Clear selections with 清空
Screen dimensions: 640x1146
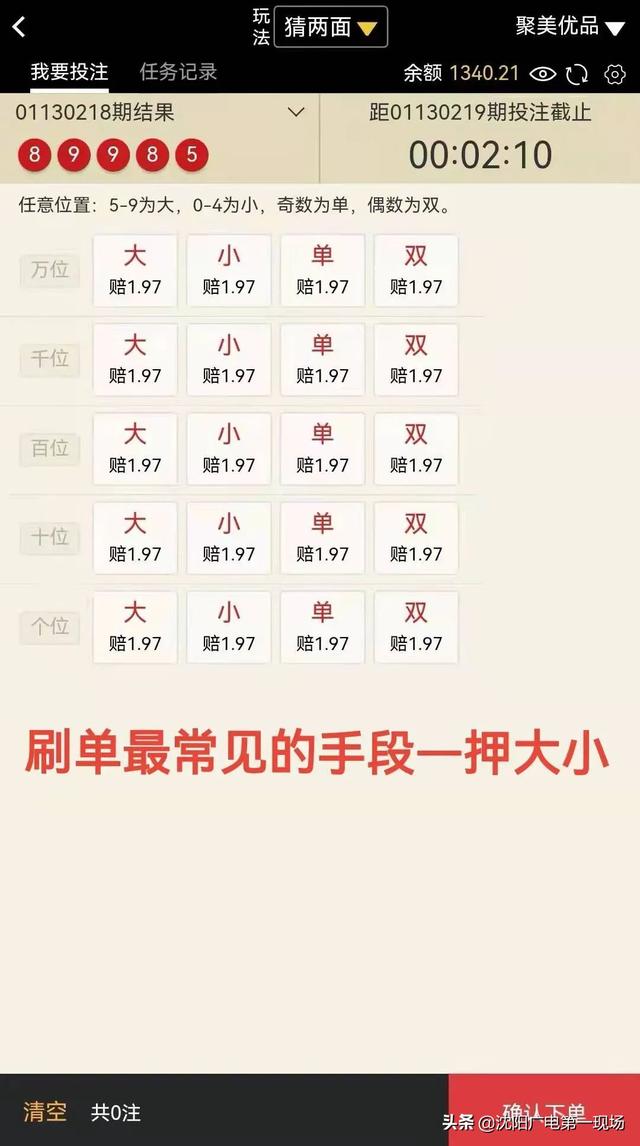pyautogui.click(x=45, y=1111)
